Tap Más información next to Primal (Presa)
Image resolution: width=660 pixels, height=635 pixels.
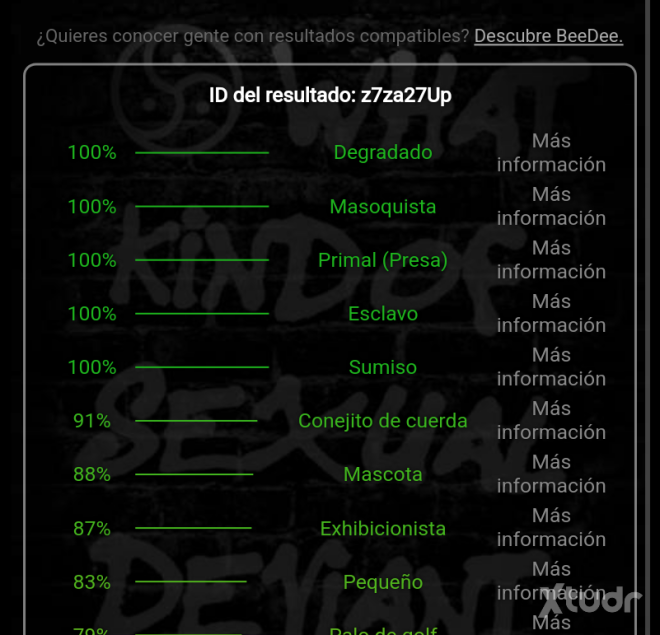click(x=551, y=260)
